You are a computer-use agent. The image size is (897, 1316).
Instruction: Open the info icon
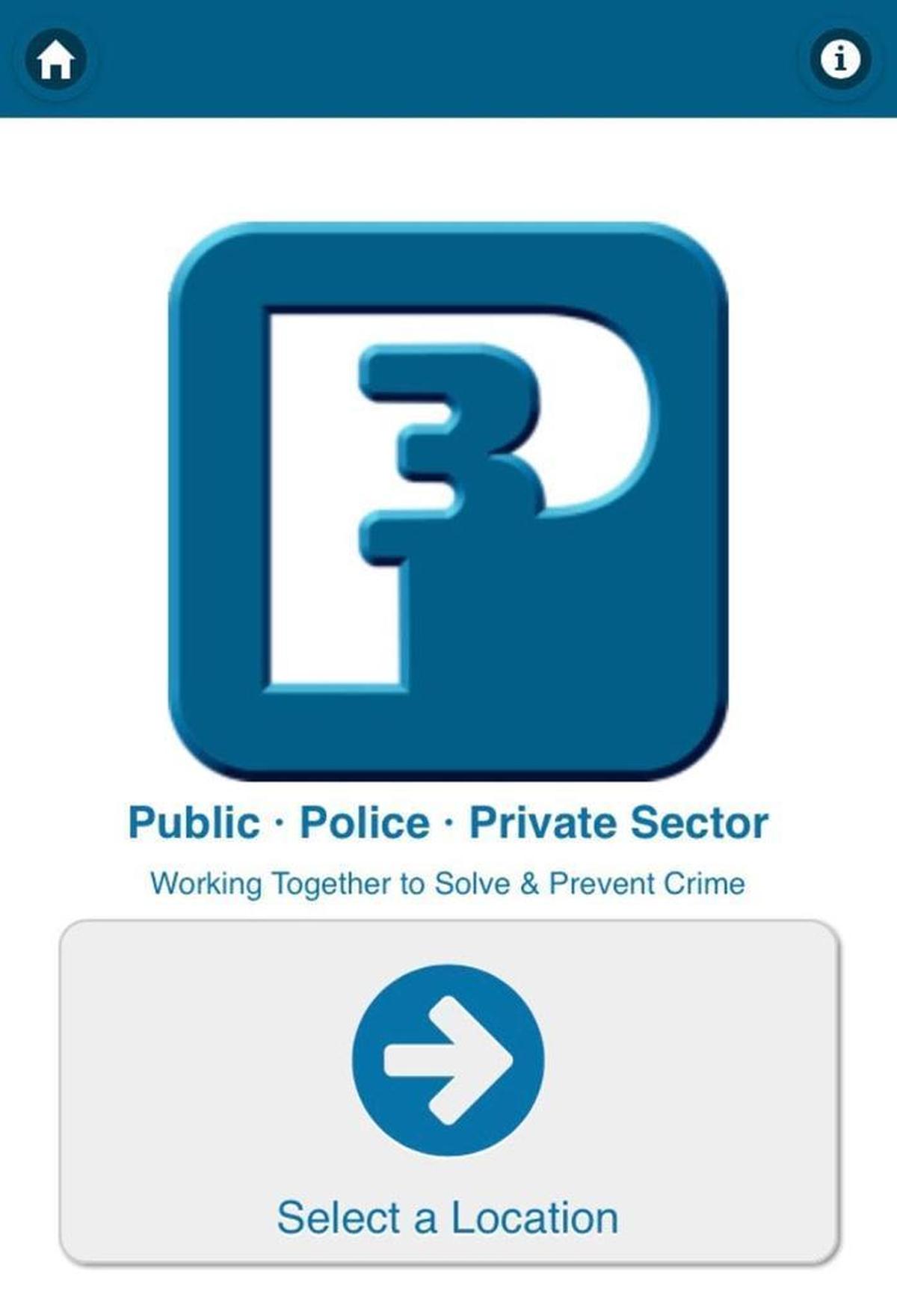coord(840,59)
